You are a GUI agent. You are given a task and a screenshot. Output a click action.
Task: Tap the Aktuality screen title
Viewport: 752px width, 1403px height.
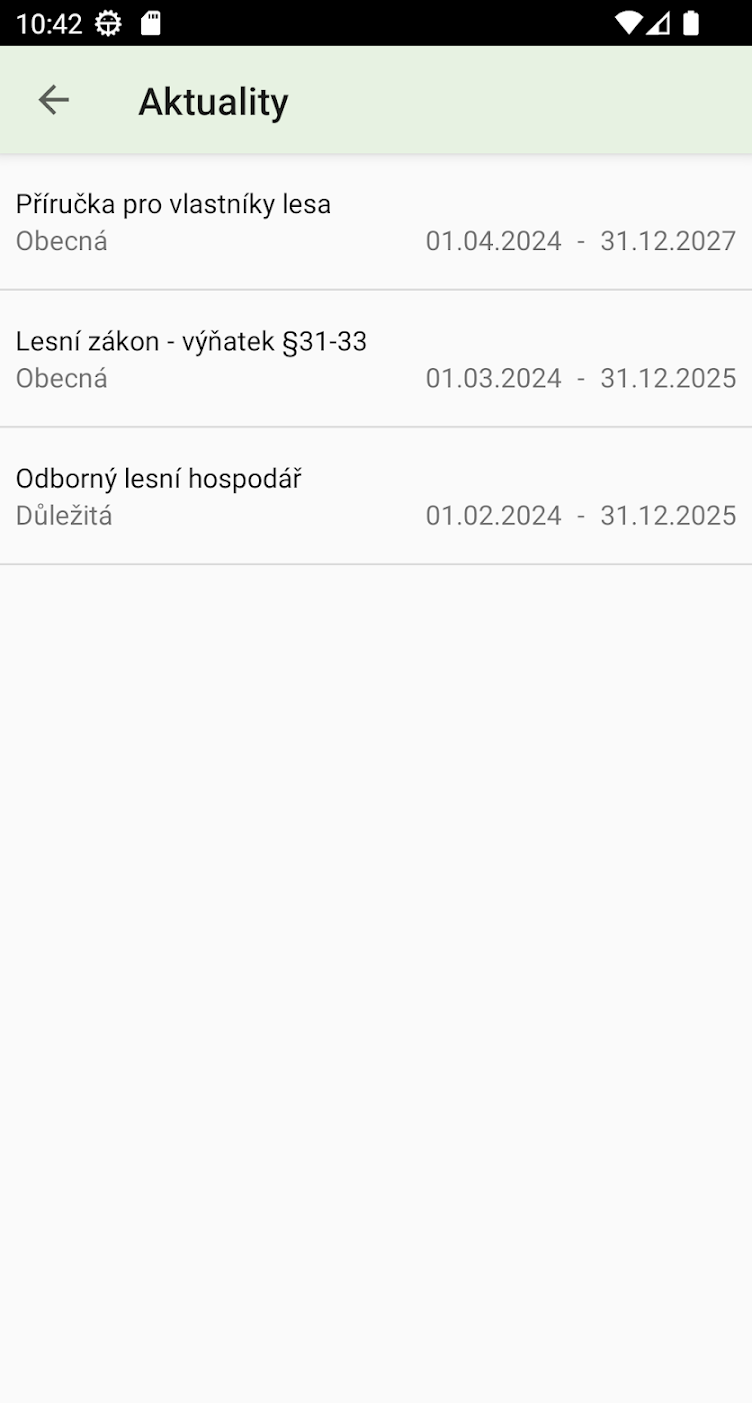(x=212, y=100)
